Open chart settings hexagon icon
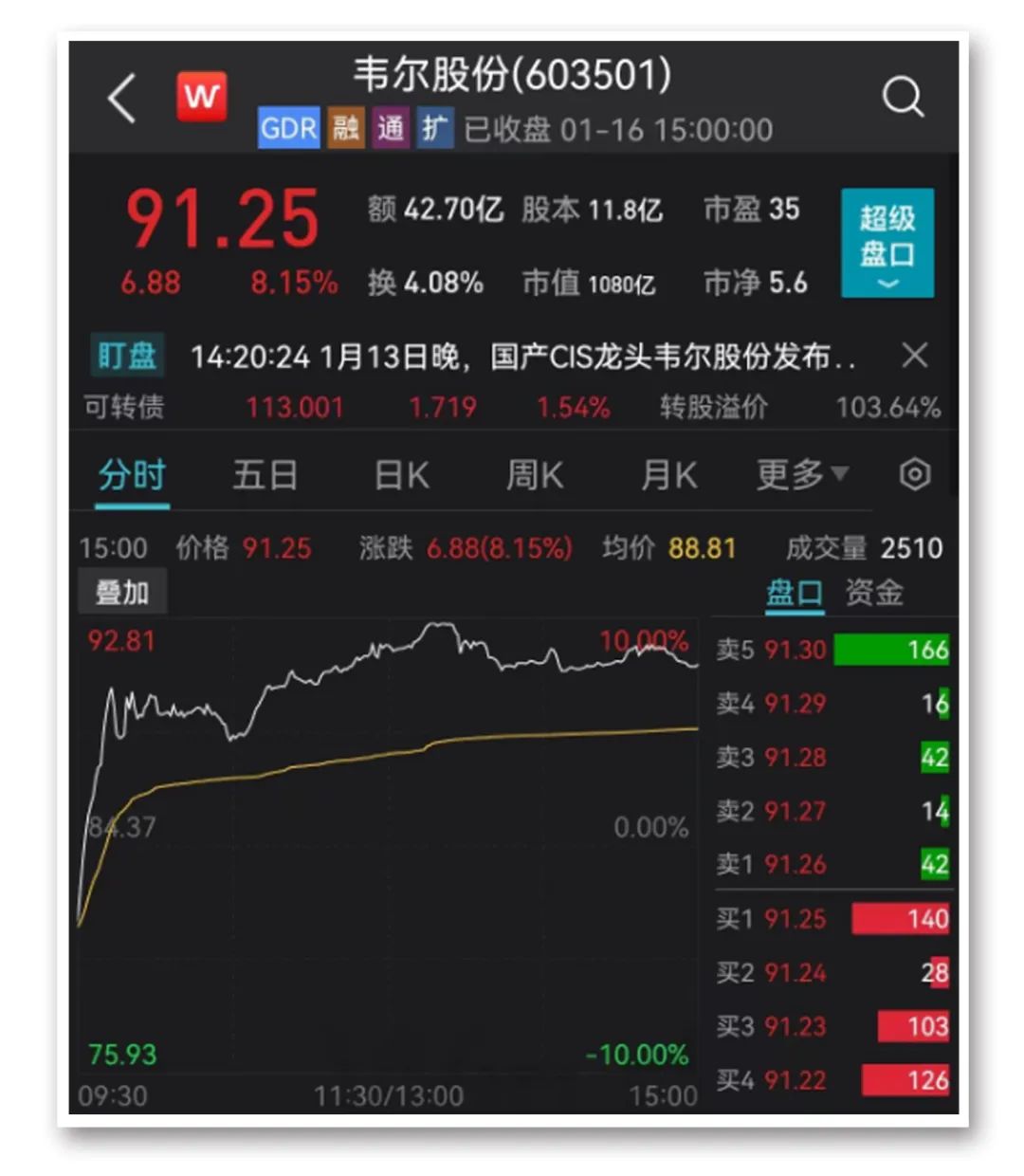This screenshot has width=1024, height=1176. click(x=914, y=474)
